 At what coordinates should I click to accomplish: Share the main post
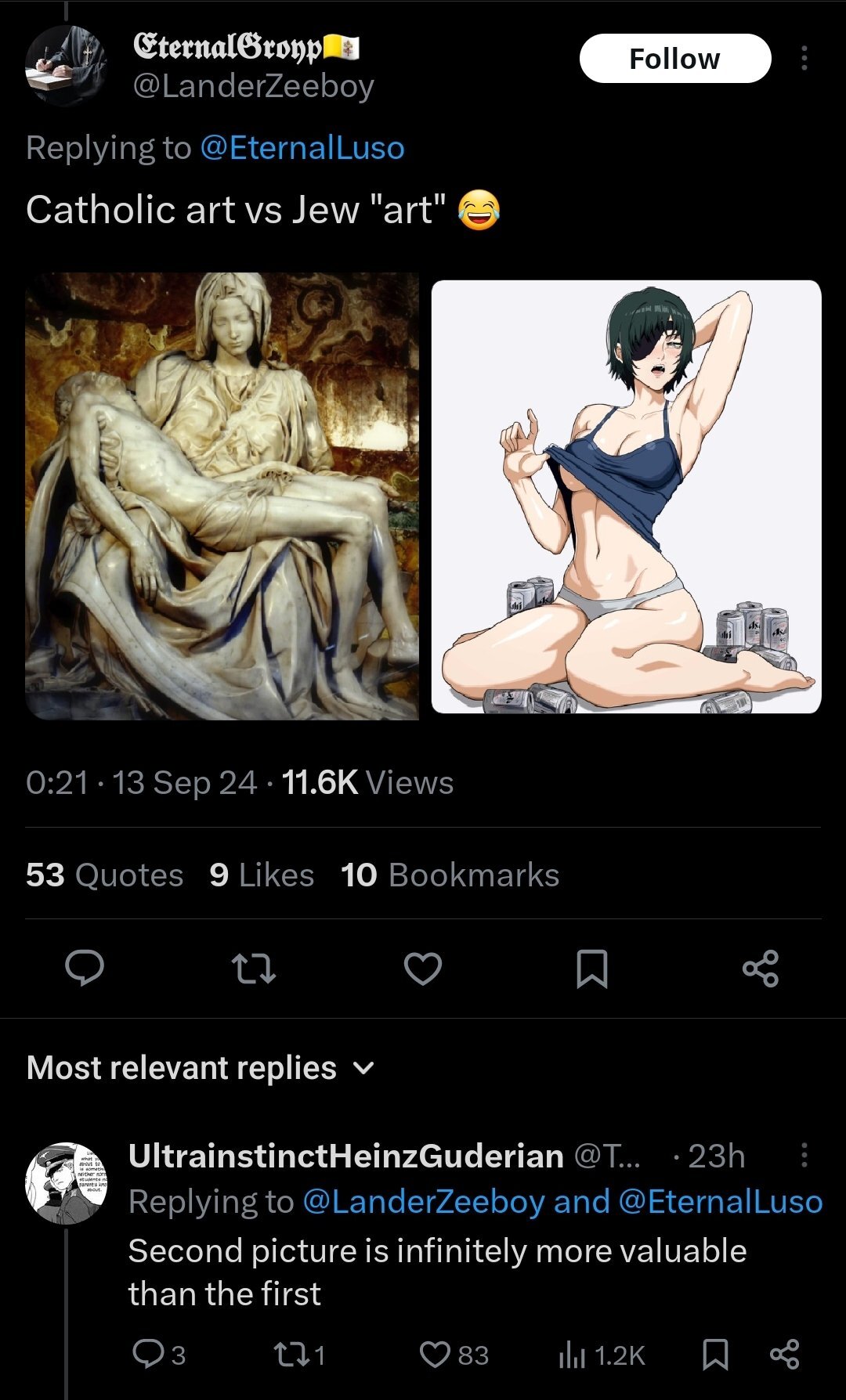click(x=761, y=969)
